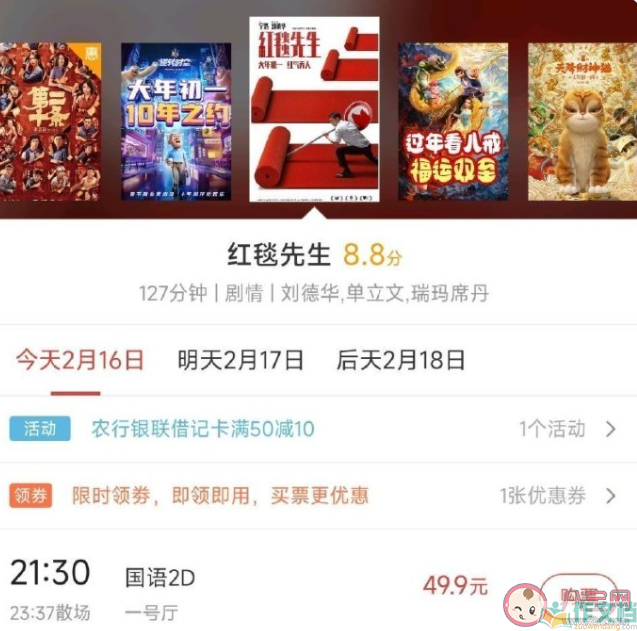637x631 pixels.
Task: Tap the 红毯先生 poster
Action: 315,109
